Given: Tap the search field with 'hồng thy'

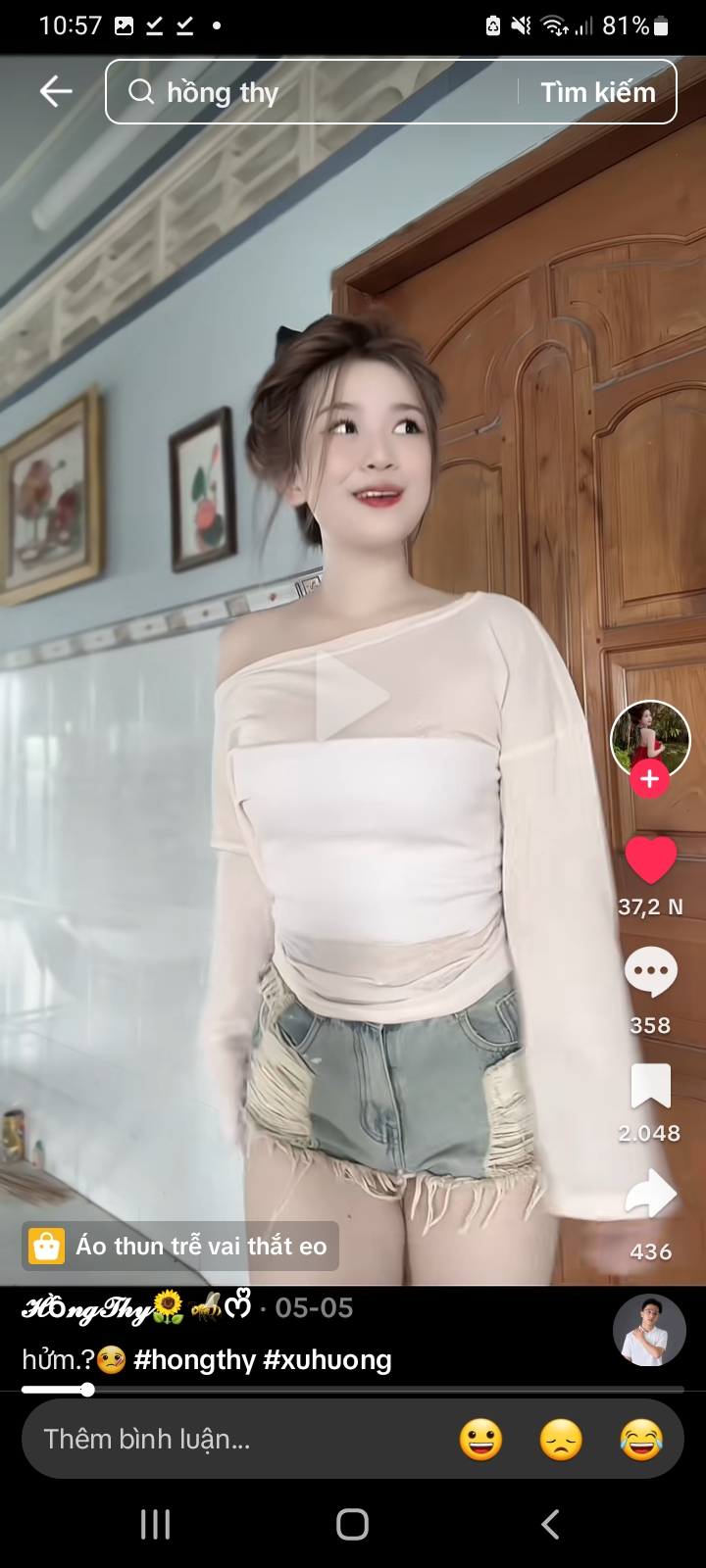Looking at the screenshot, I should 314,92.
